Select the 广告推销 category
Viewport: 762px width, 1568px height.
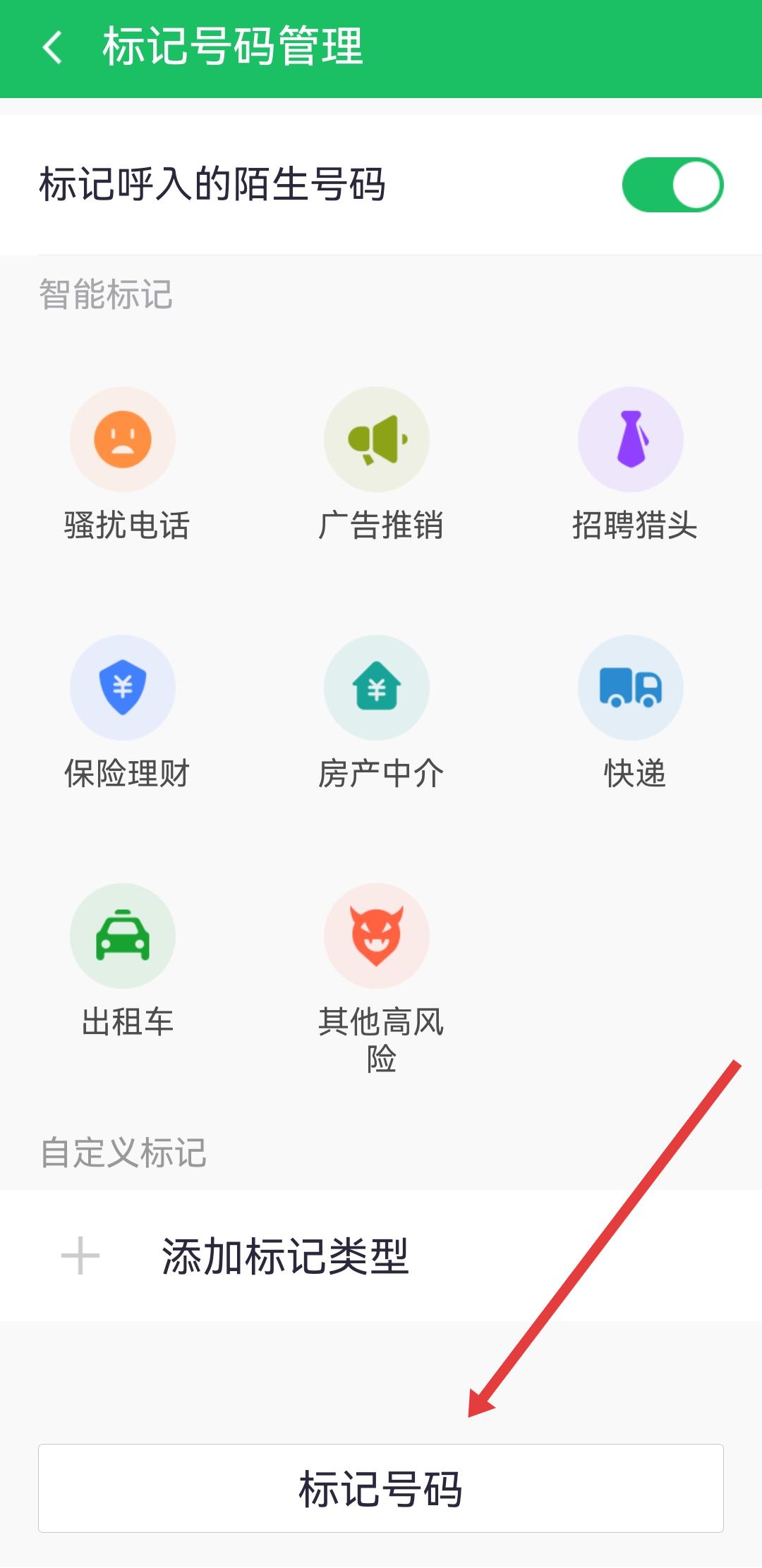pyautogui.click(x=377, y=440)
